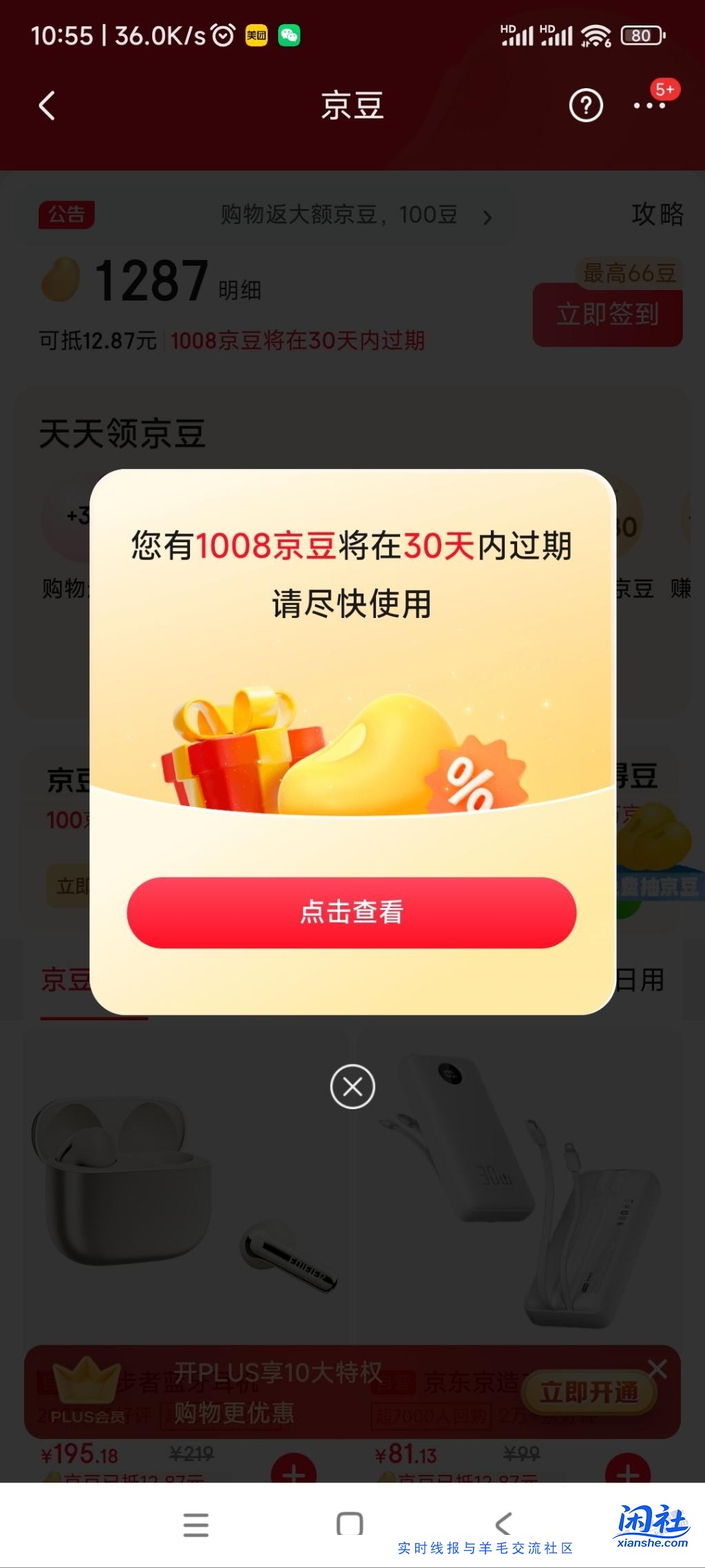705x1568 pixels.
Task: Expand the 公告 announcement via its chevron
Action: coord(487,217)
